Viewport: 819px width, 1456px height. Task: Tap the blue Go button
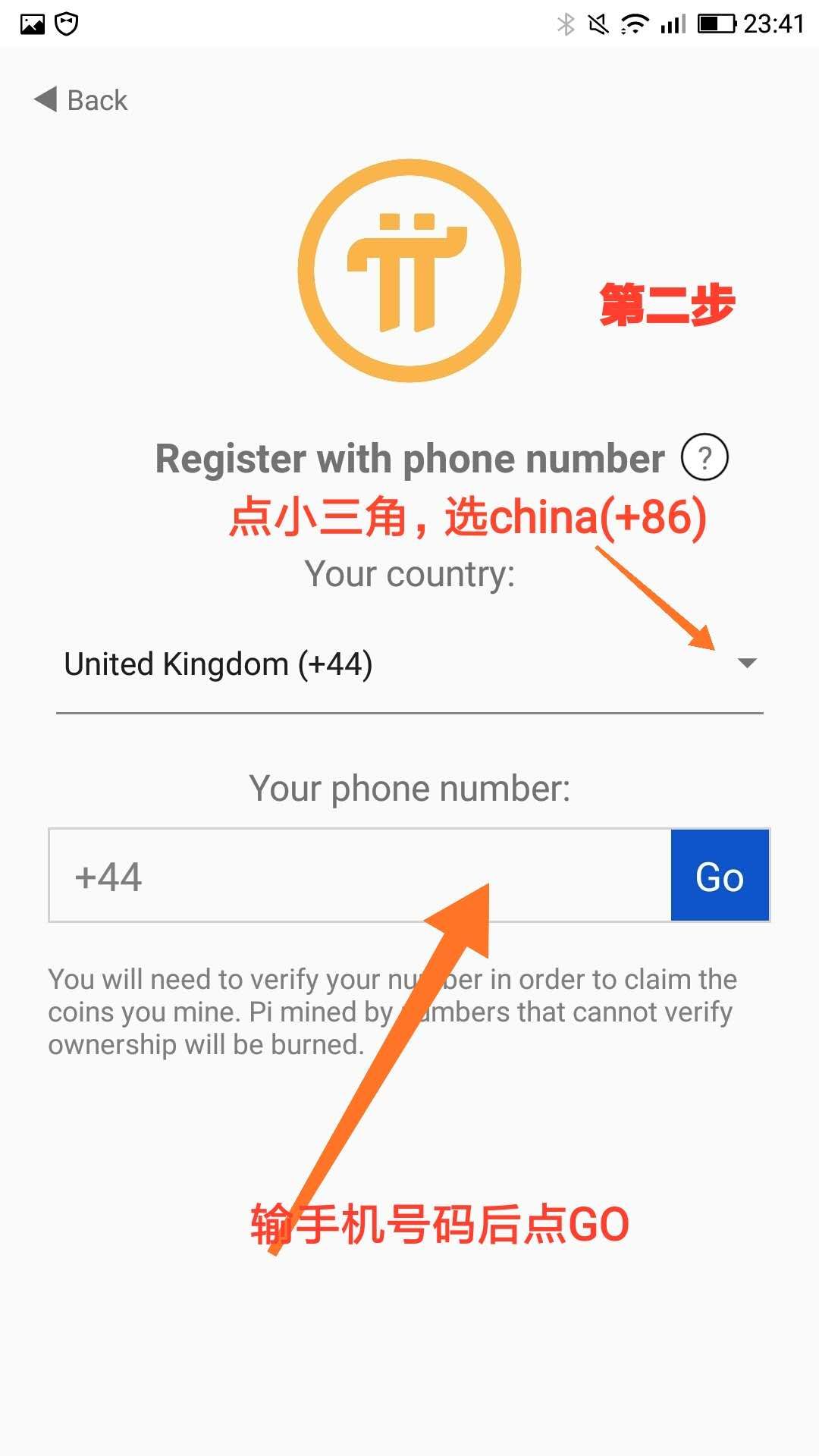(x=720, y=876)
